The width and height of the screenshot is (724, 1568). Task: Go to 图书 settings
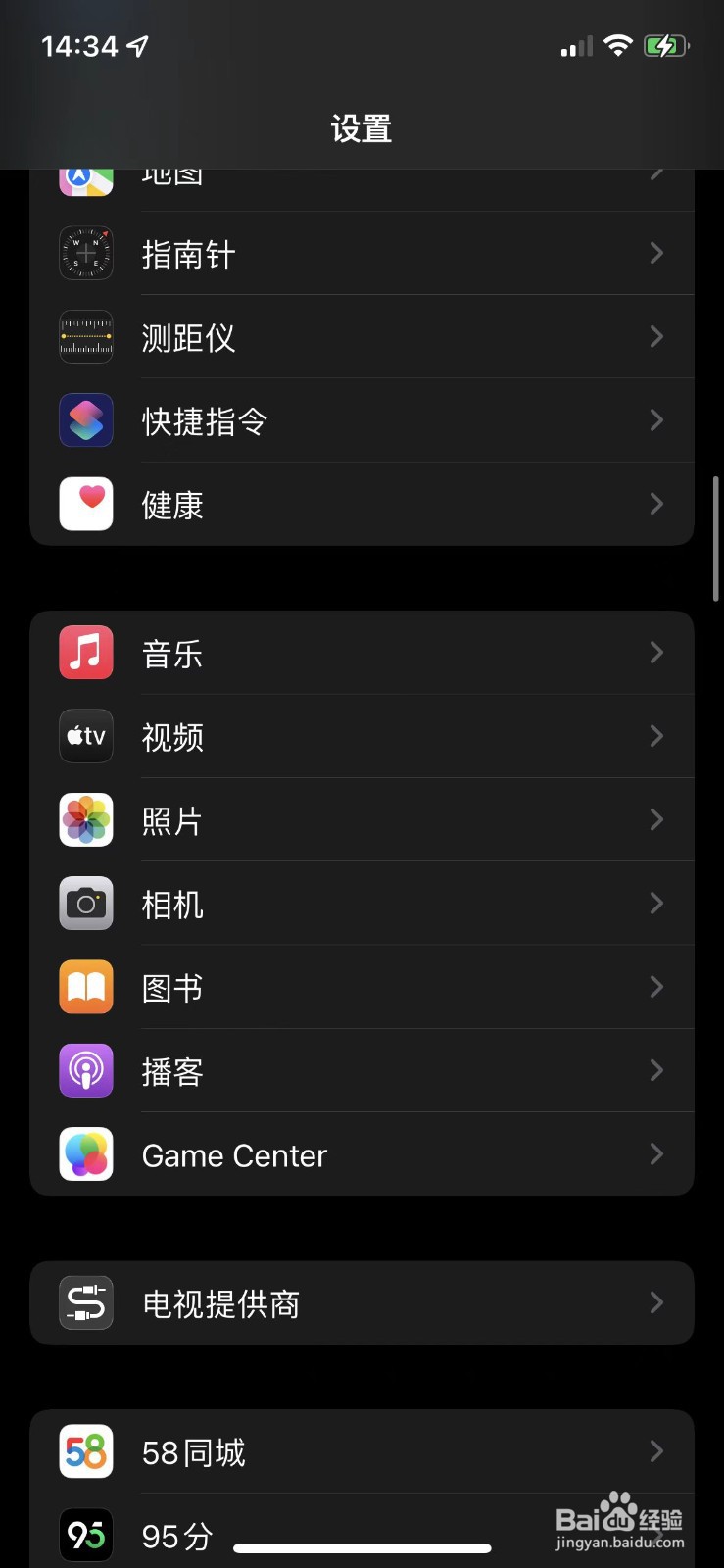[362, 987]
